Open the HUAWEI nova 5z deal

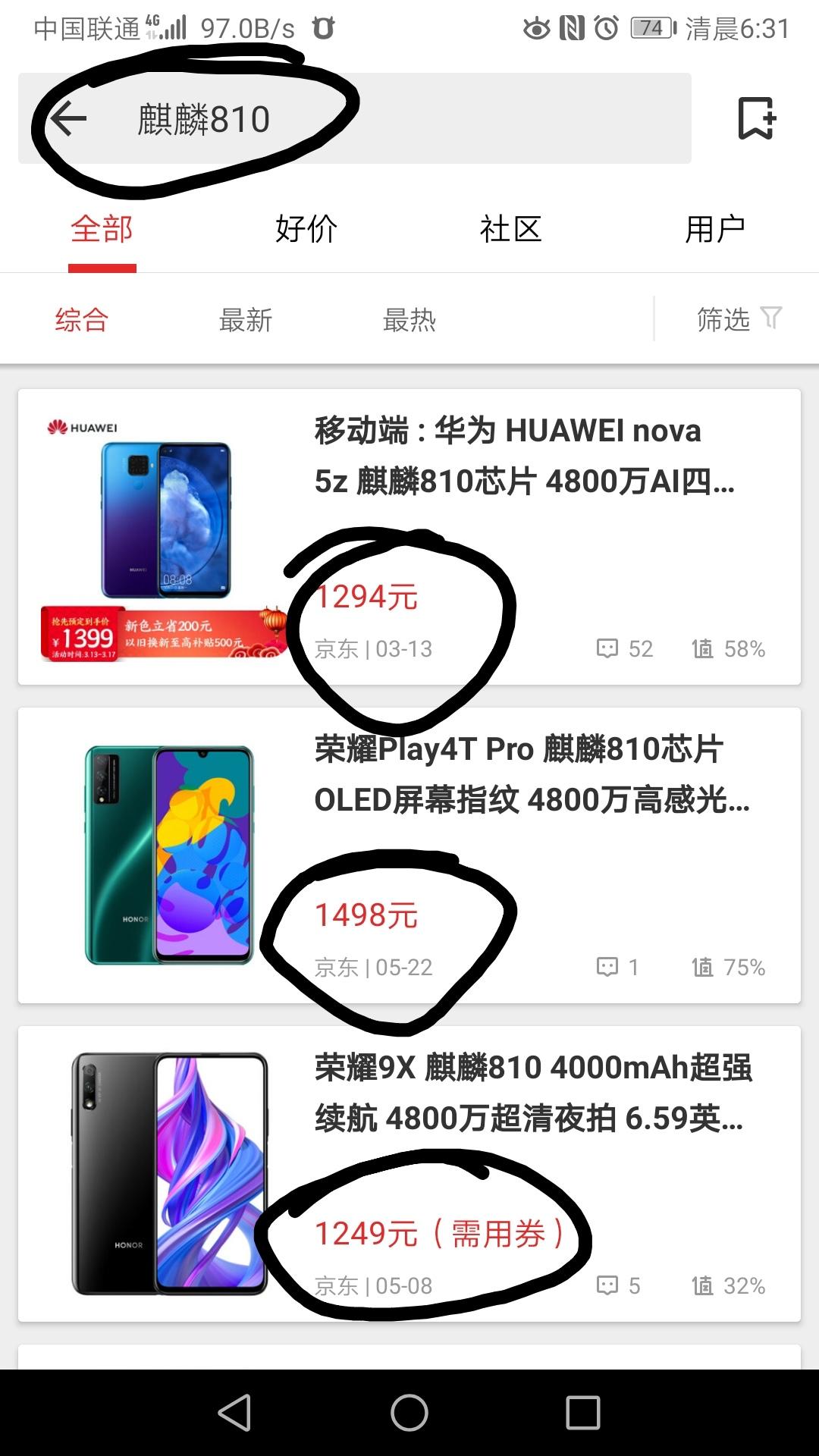coord(523,457)
